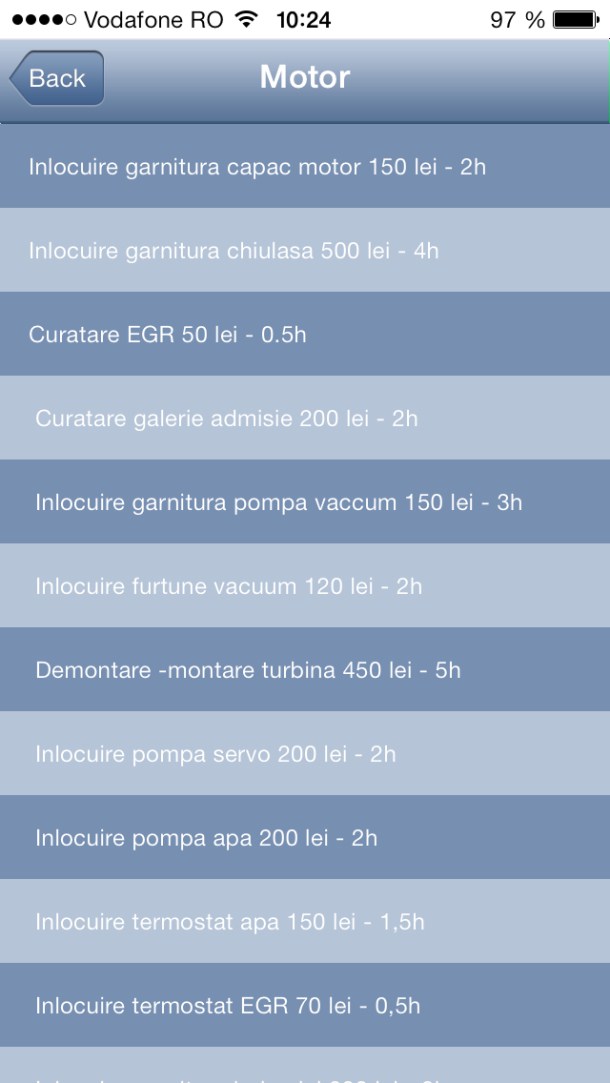Select Inlocuire pompa apa 200 lei
Viewport: 610px width, 1083px height.
click(305, 838)
